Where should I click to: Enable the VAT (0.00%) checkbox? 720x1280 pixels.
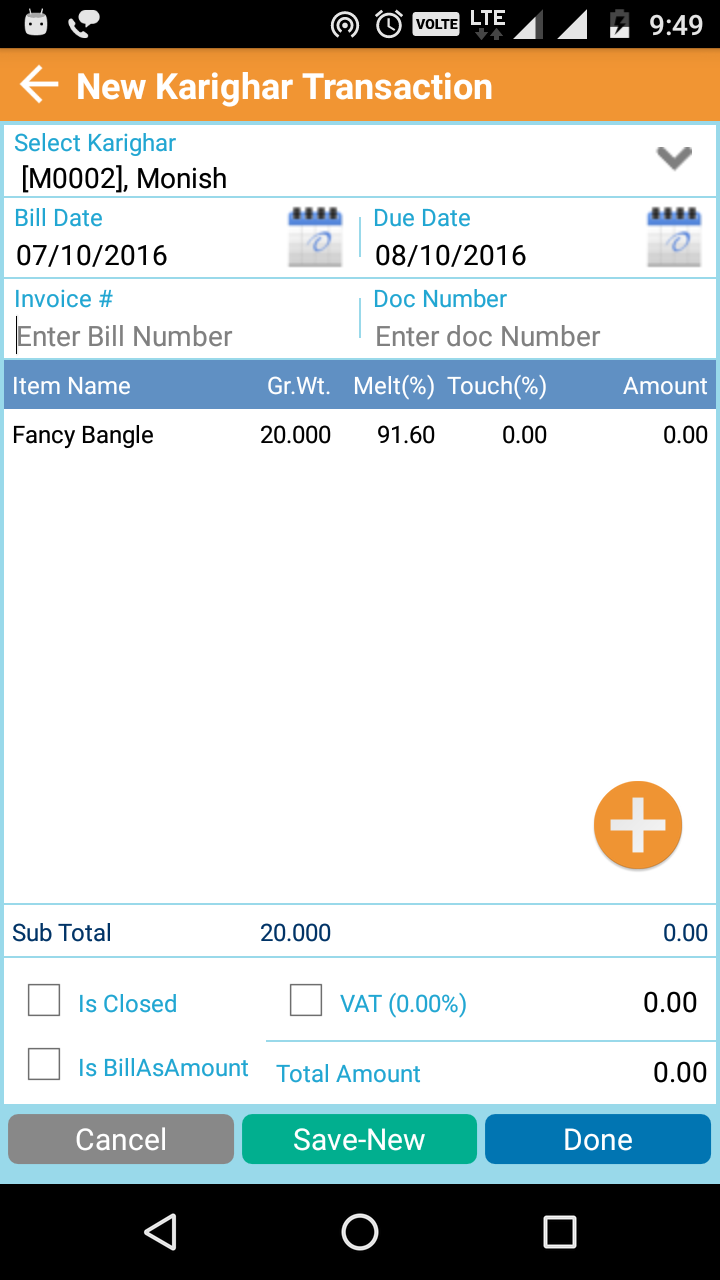tap(306, 1000)
